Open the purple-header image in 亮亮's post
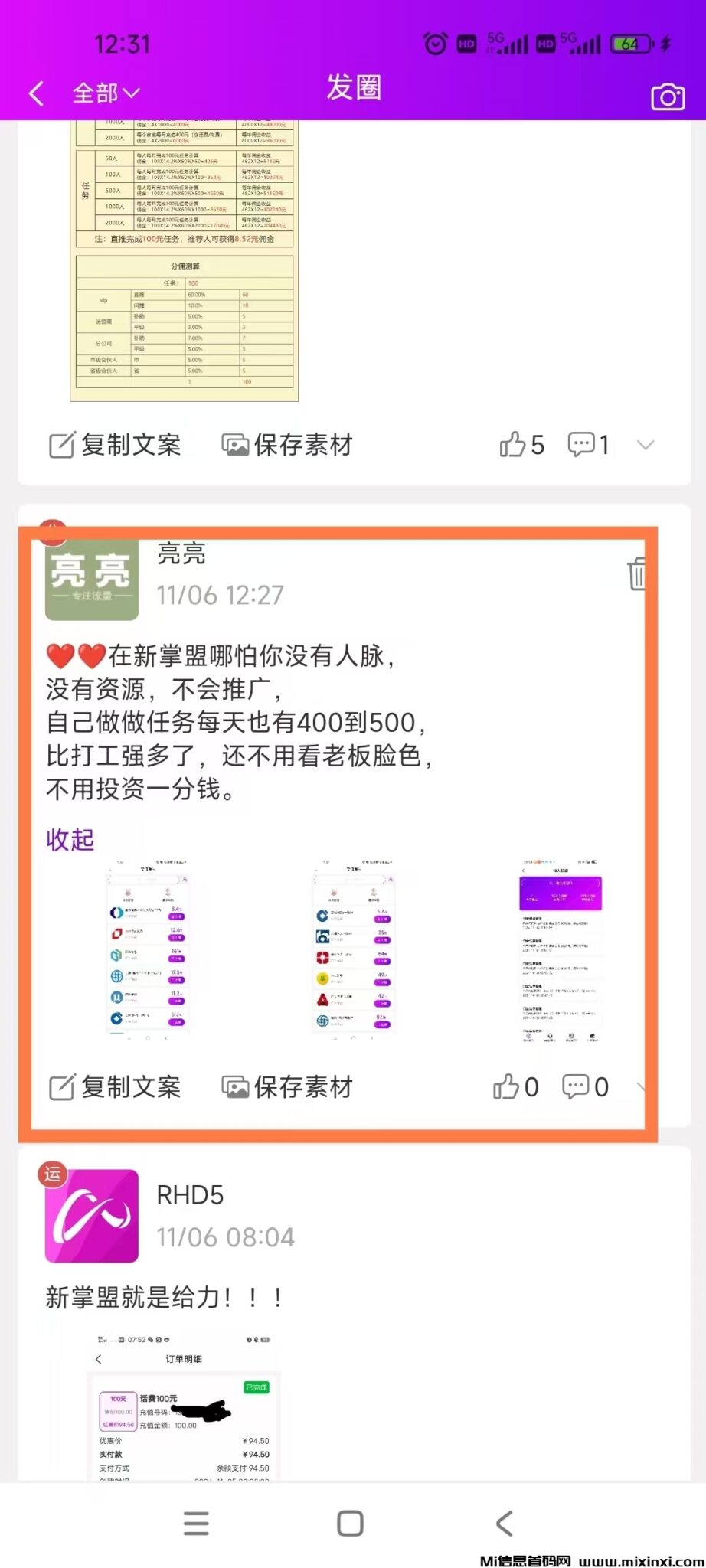Image resolution: width=706 pixels, height=1568 pixels. pos(561,949)
